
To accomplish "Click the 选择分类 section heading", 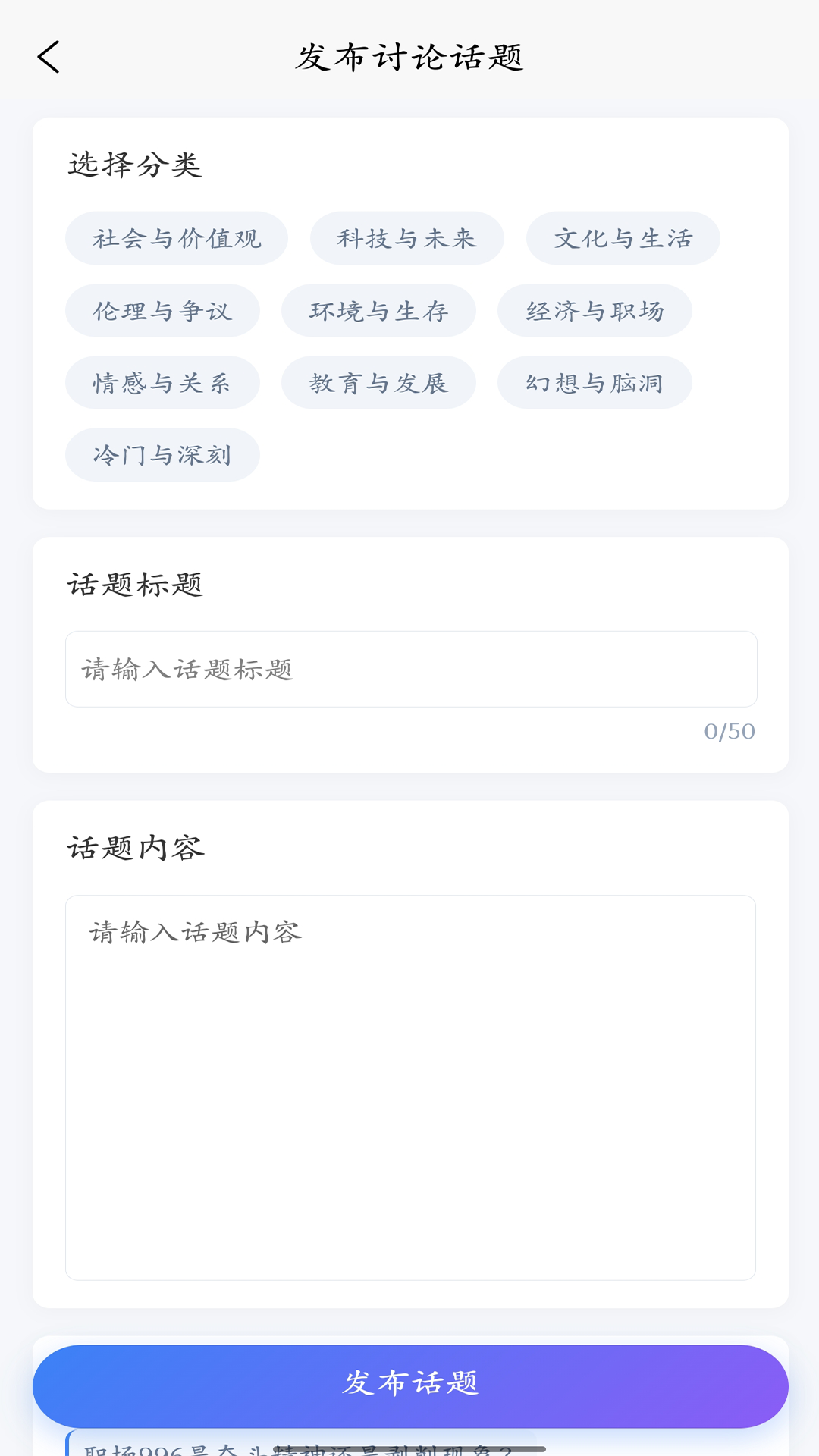I will point(136,162).
